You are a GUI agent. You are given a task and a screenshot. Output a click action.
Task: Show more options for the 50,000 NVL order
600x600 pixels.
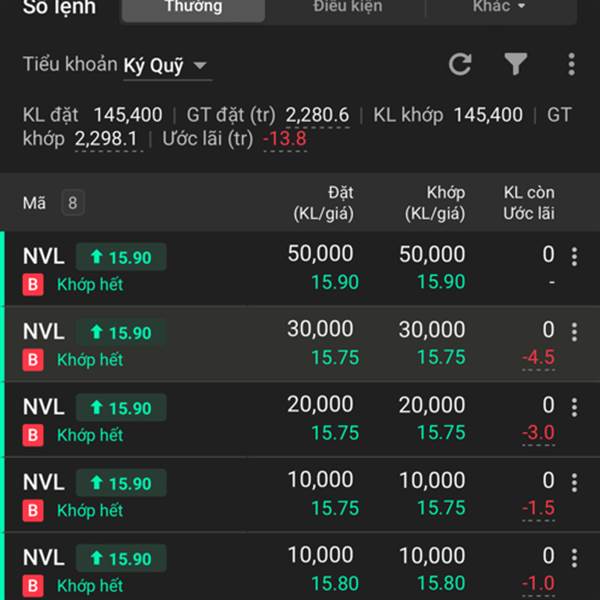574,257
